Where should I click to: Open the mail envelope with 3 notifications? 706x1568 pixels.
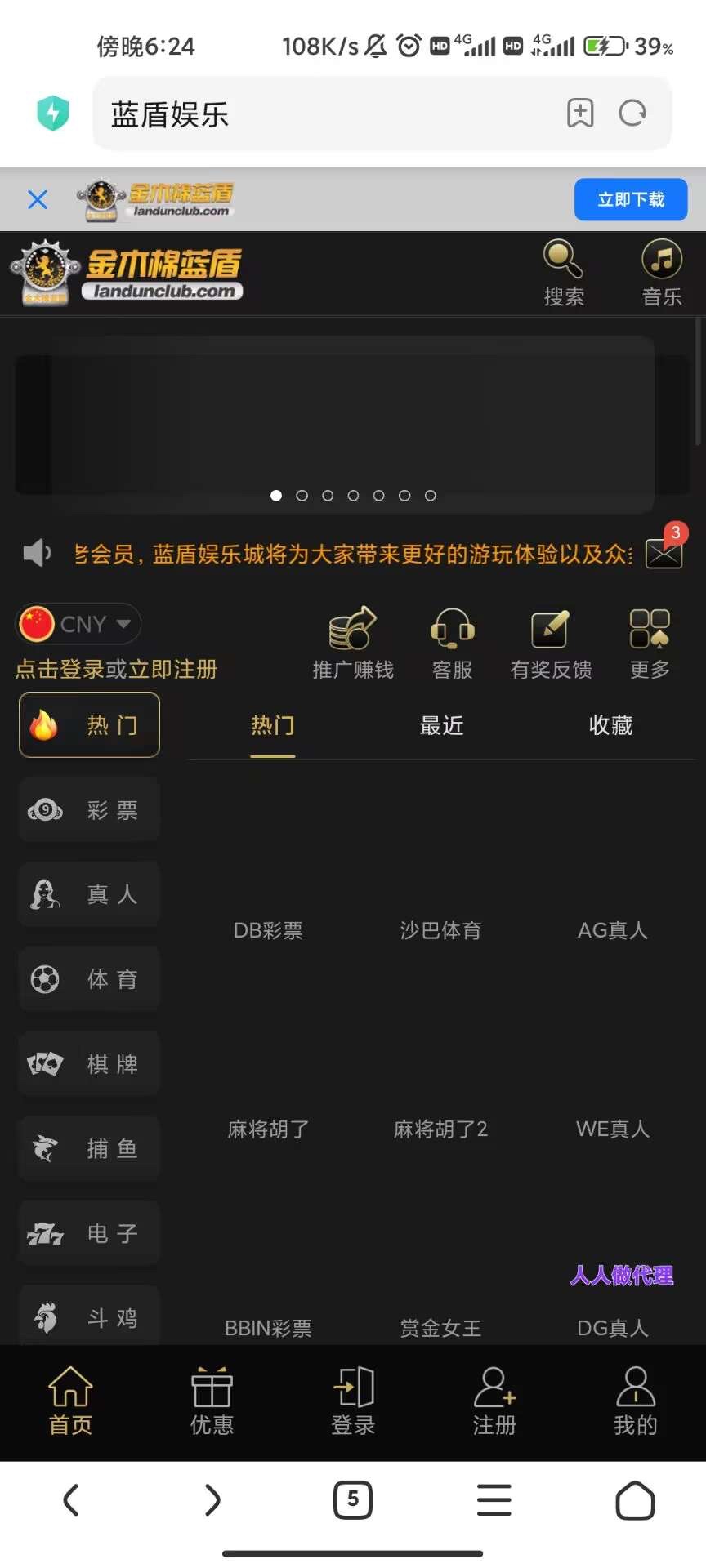click(x=664, y=553)
